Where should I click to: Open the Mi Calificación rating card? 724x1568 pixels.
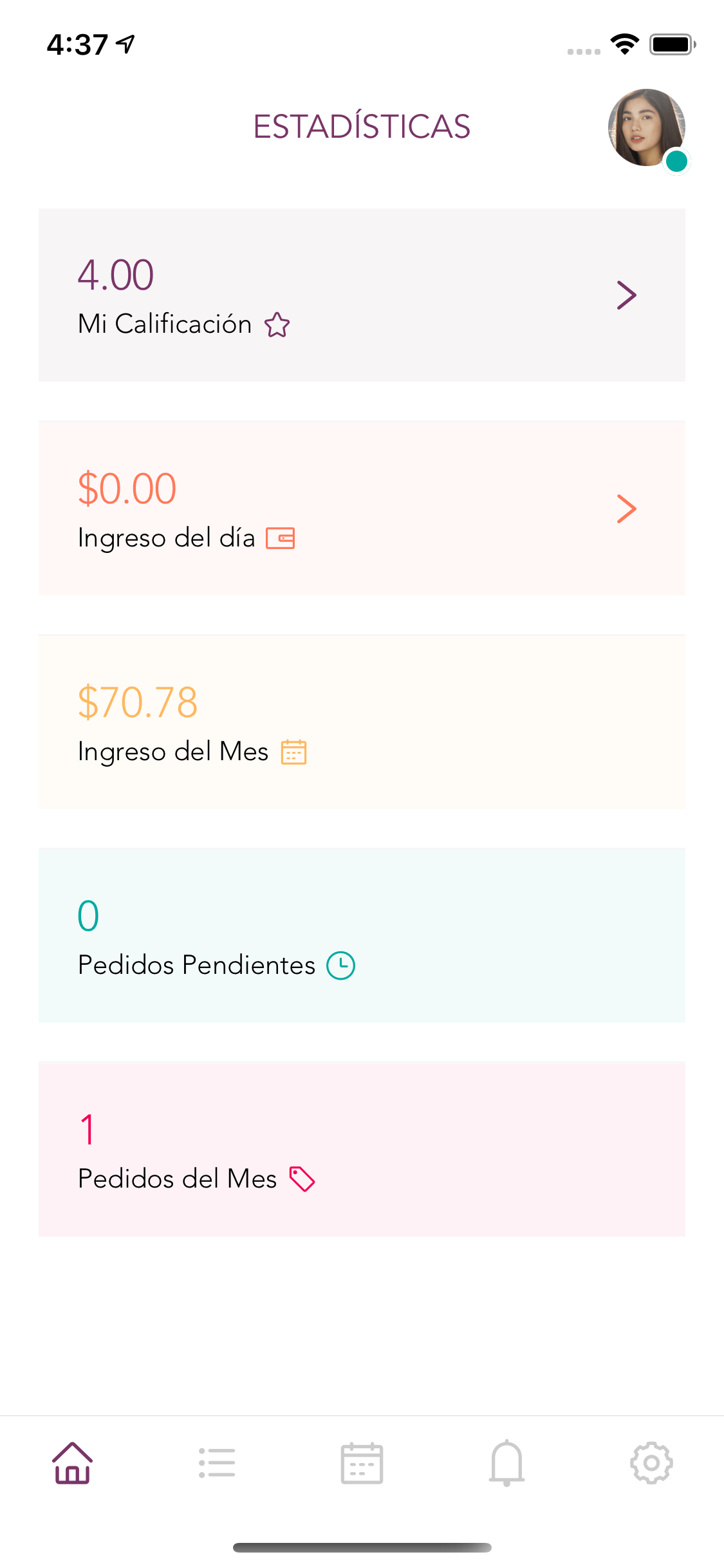pos(362,295)
